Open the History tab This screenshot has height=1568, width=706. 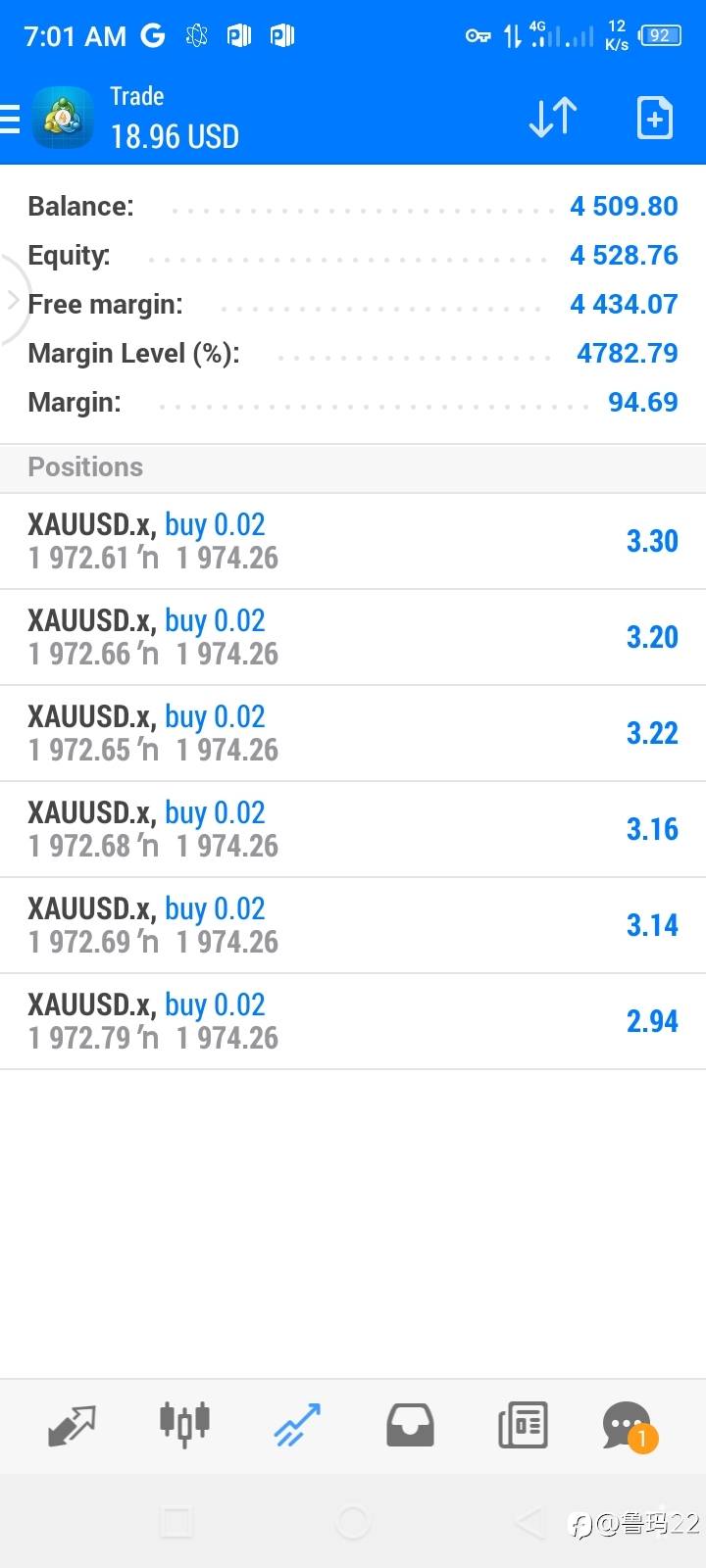click(x=410, y=1426)
